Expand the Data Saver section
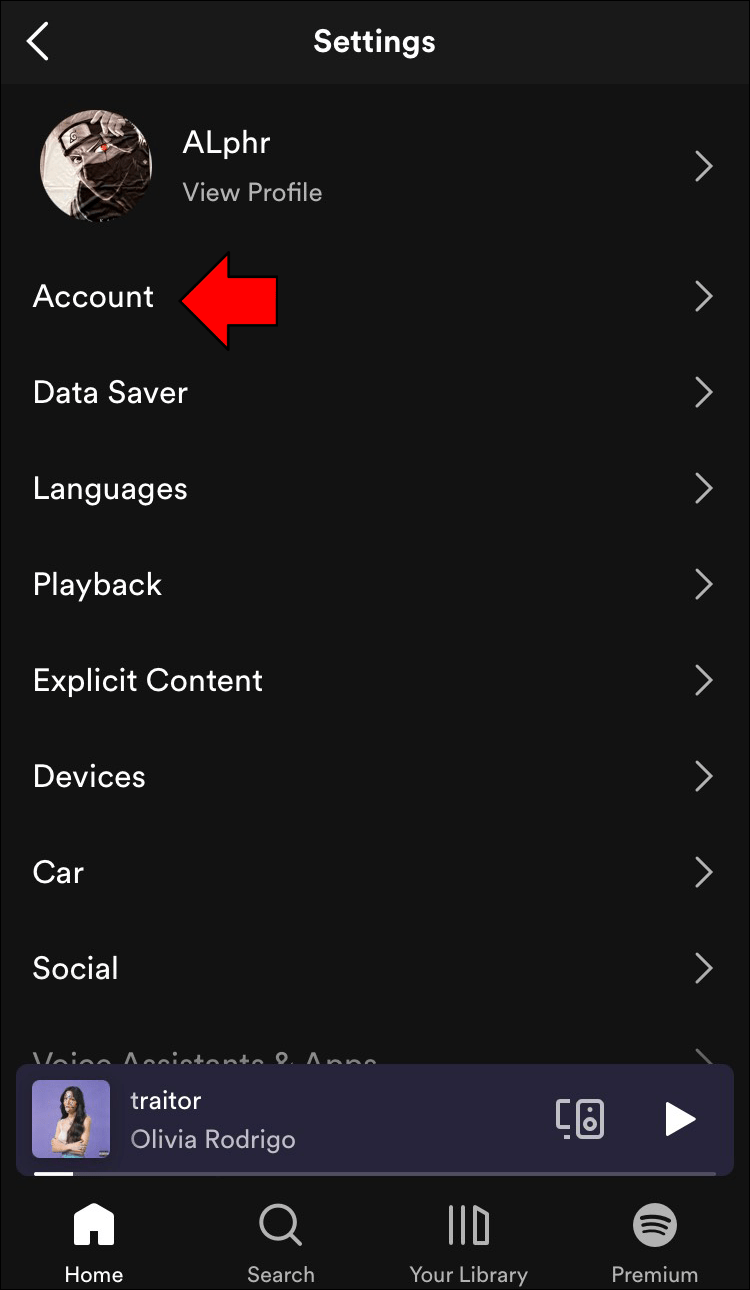Viewport: 750px width, 1290px height. tap(110, 392)
